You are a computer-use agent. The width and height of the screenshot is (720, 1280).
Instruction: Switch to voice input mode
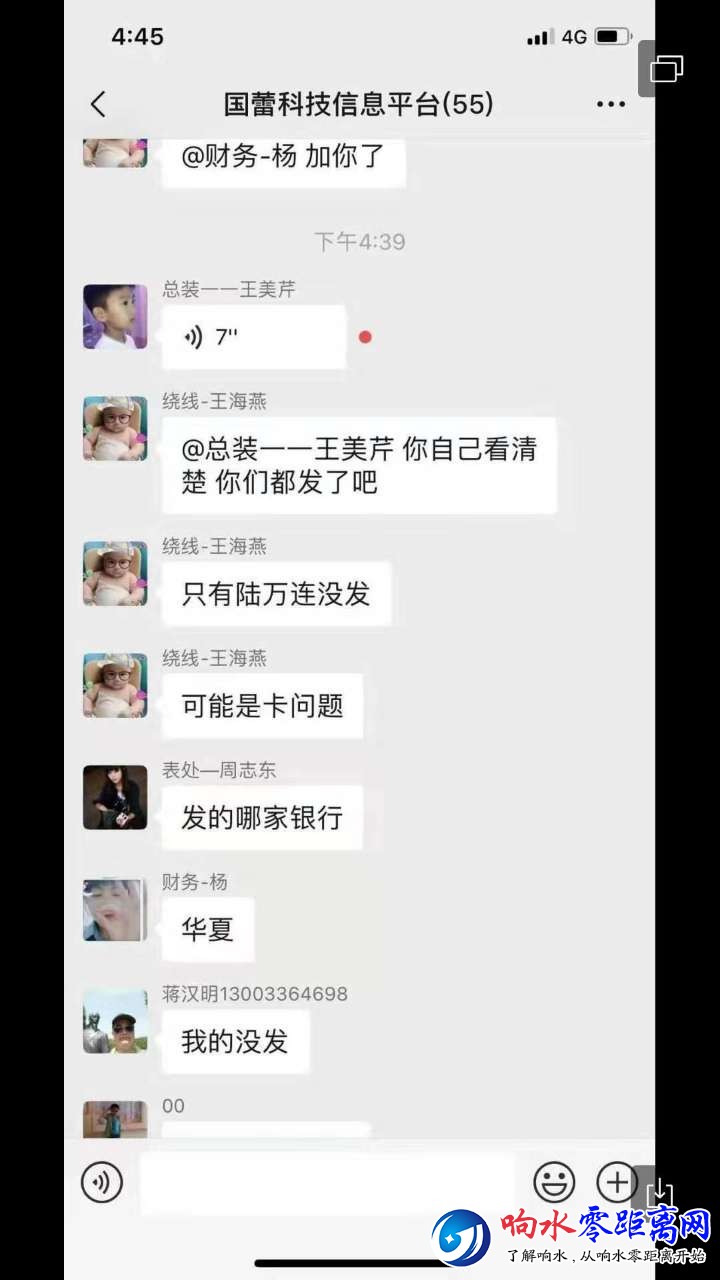102,1183
